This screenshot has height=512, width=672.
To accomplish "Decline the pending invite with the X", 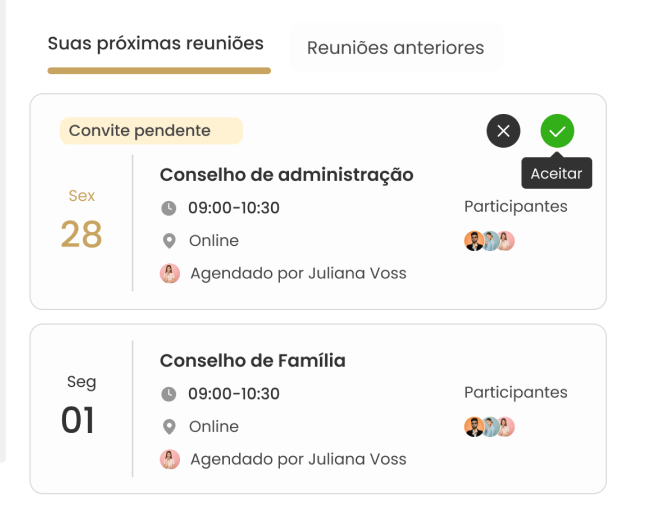I will click(503, 131).
